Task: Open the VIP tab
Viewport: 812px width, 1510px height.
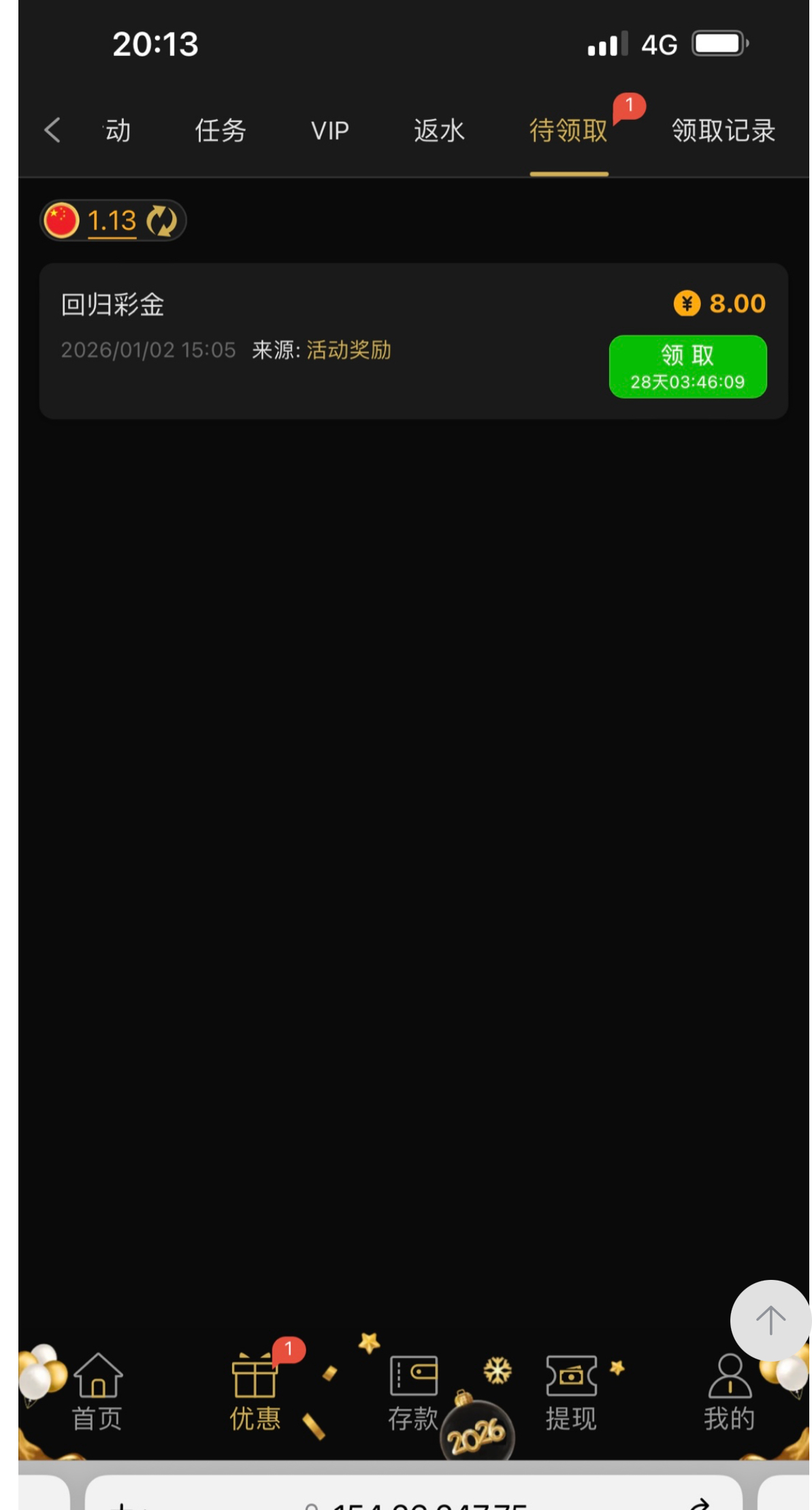Action: pyautogui.click(x=330, y=130)
